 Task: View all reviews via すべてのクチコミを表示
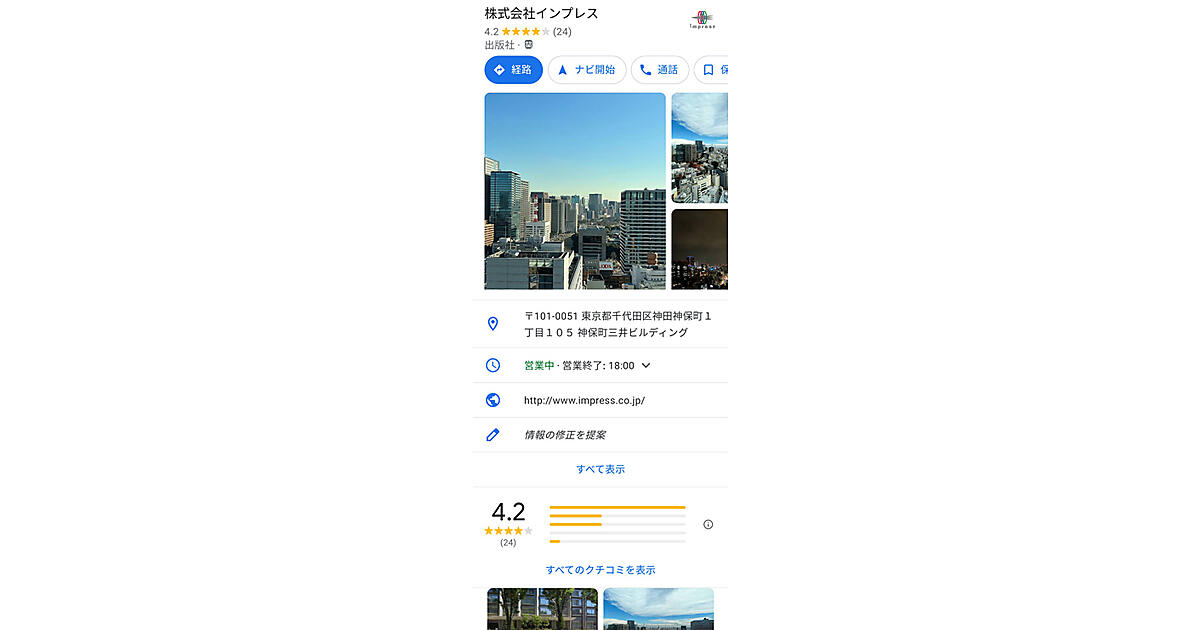click(x=600, y=570)
